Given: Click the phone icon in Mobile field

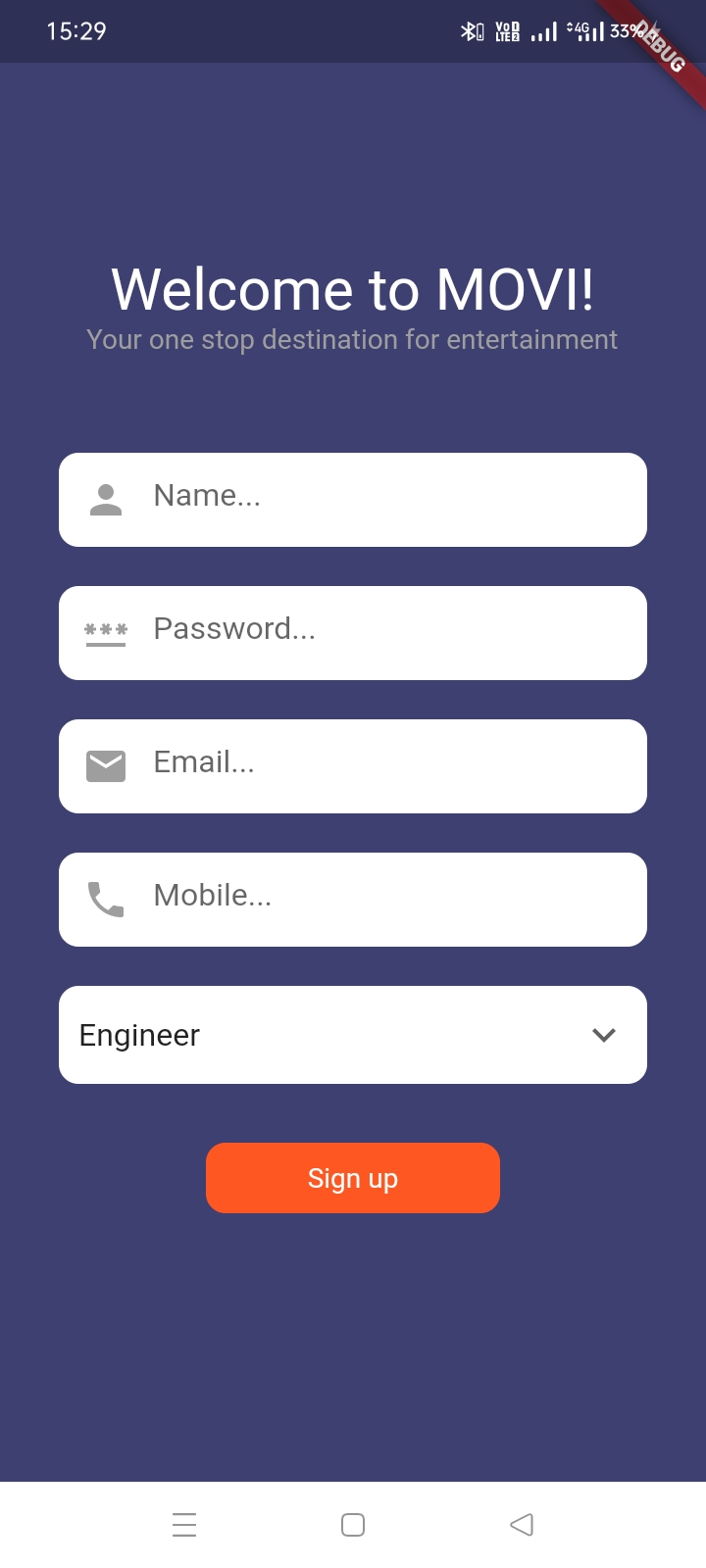Looking at the screenshot, I should pyautogui.click(x=105, y=899).
